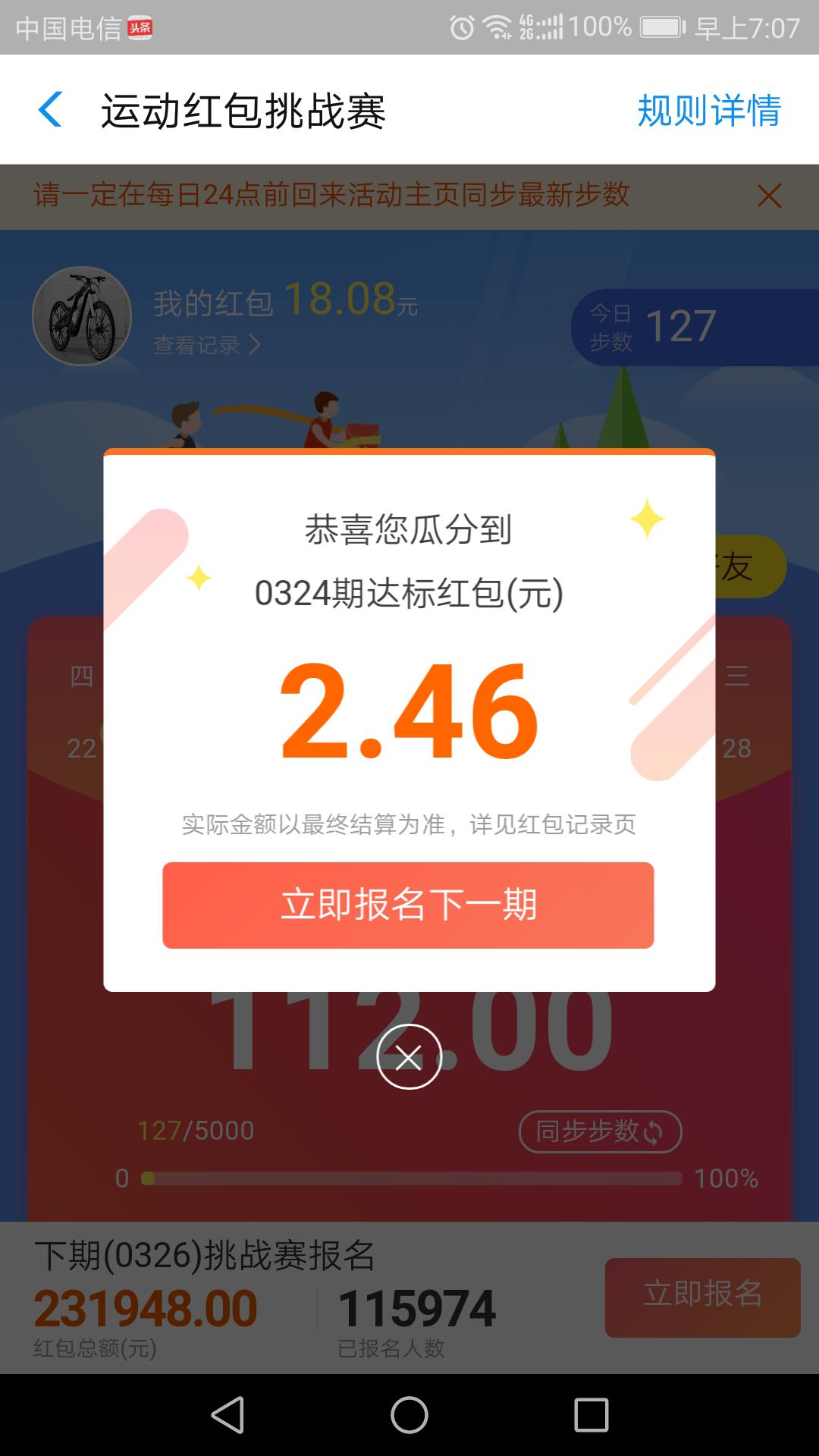The width and height of the screenshot is (819, 1456).
Task: Open the bicycle red packet avatar image
Action: [x=83, y=317]
